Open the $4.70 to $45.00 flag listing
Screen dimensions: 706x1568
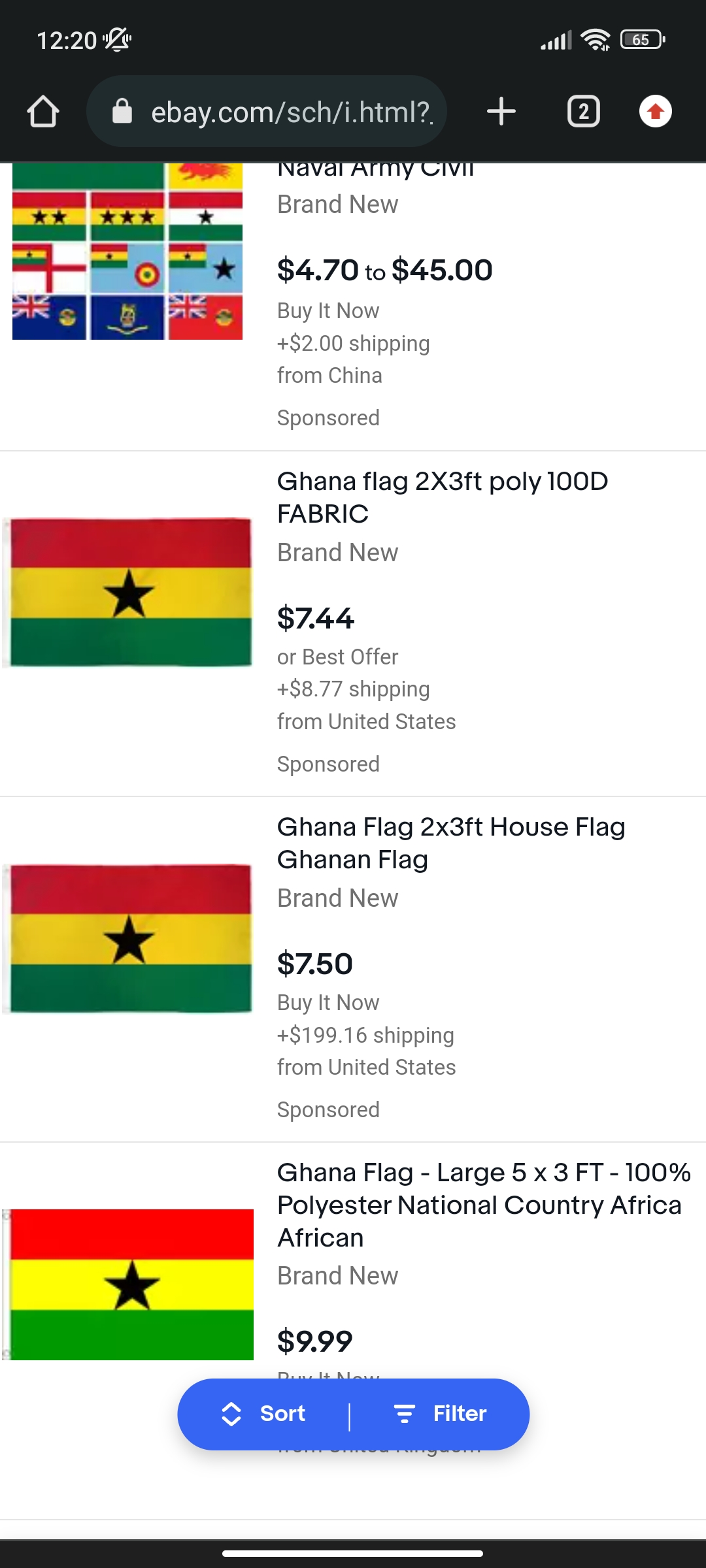384,270
